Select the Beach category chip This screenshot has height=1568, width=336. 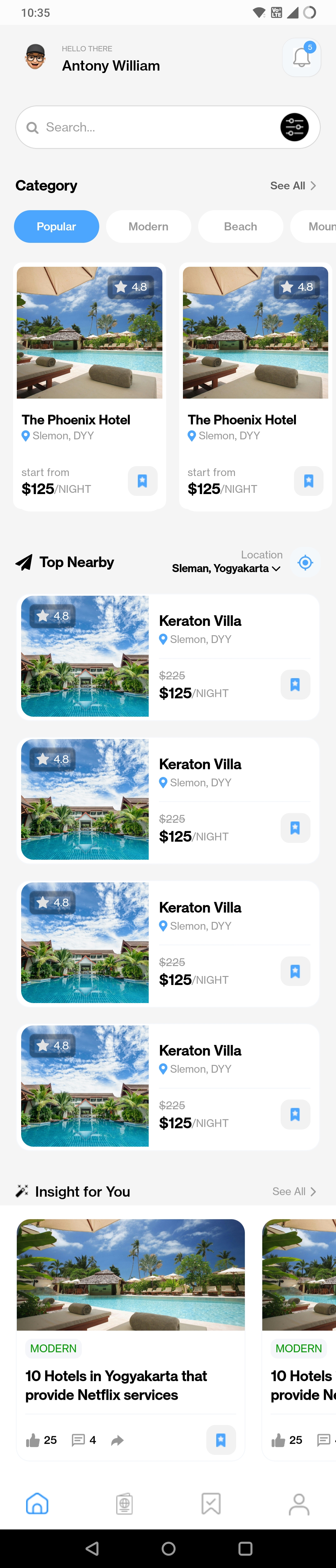click(240, 226)
